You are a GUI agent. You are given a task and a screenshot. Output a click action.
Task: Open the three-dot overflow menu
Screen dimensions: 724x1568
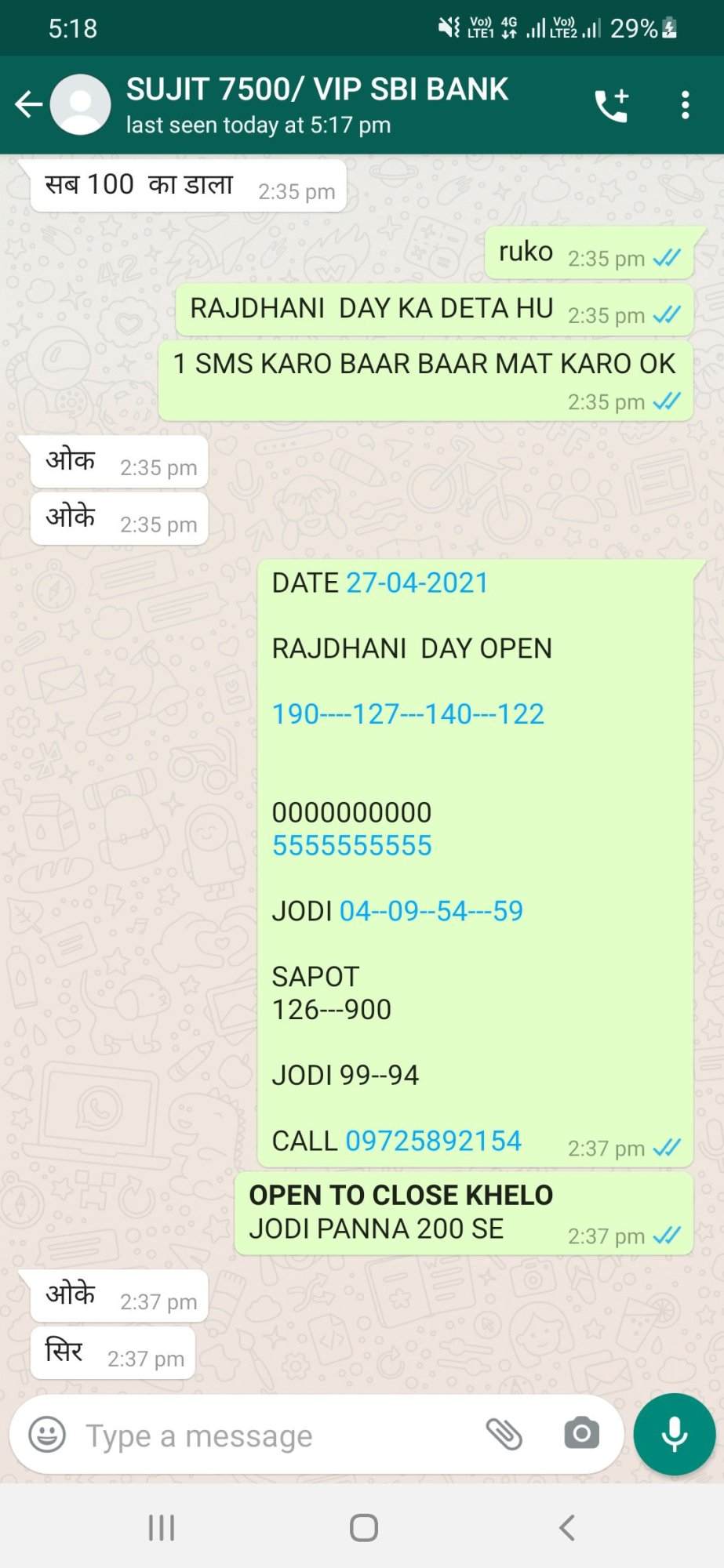(685, 105)
